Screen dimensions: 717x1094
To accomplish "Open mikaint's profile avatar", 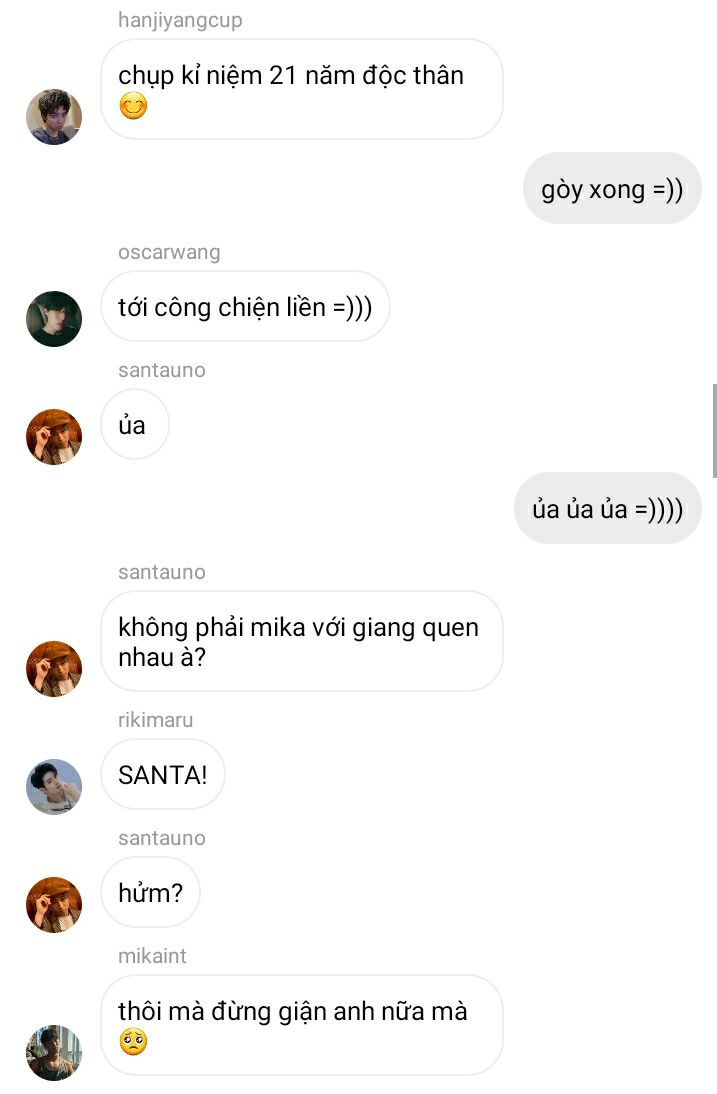I will click(x=54, y=1053).
